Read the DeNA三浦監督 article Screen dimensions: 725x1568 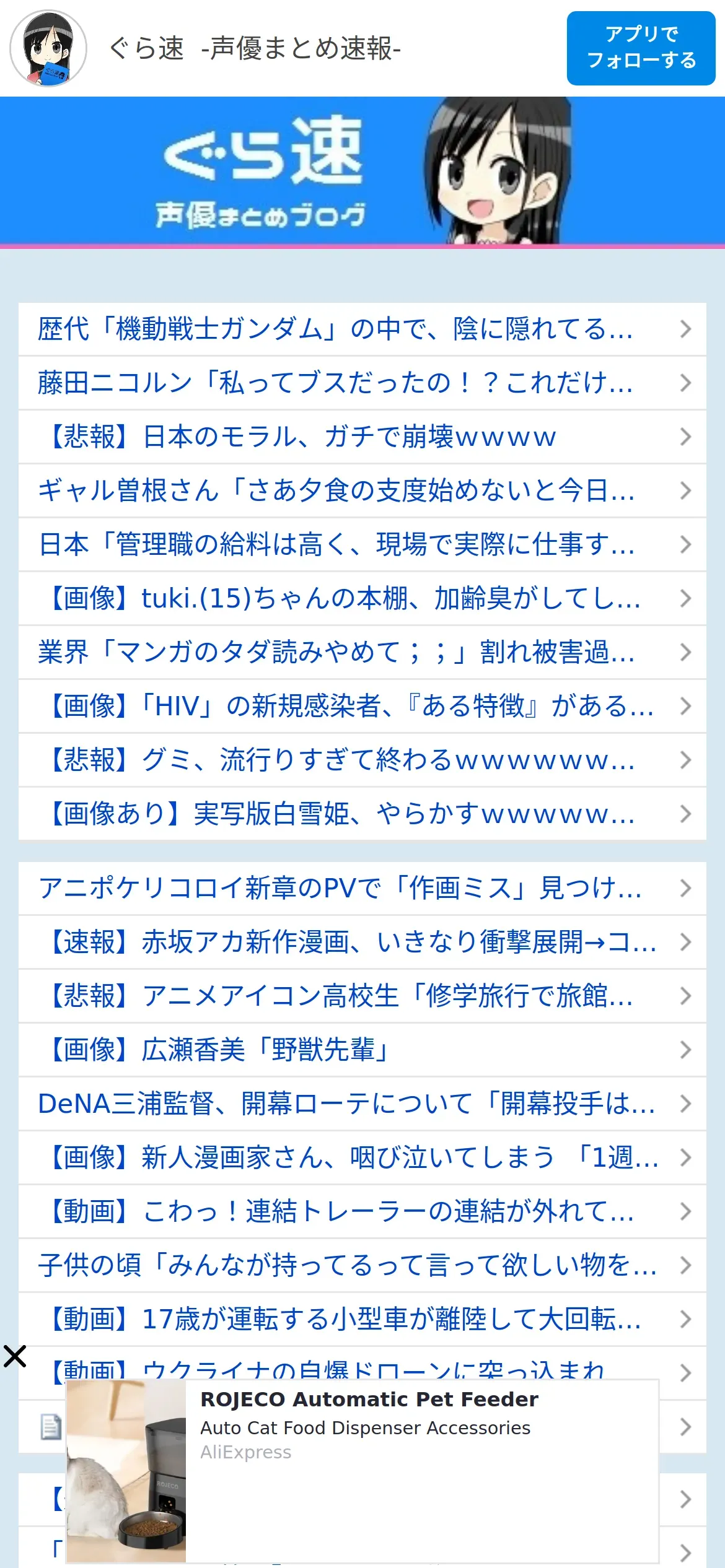tap(346, 1104)
